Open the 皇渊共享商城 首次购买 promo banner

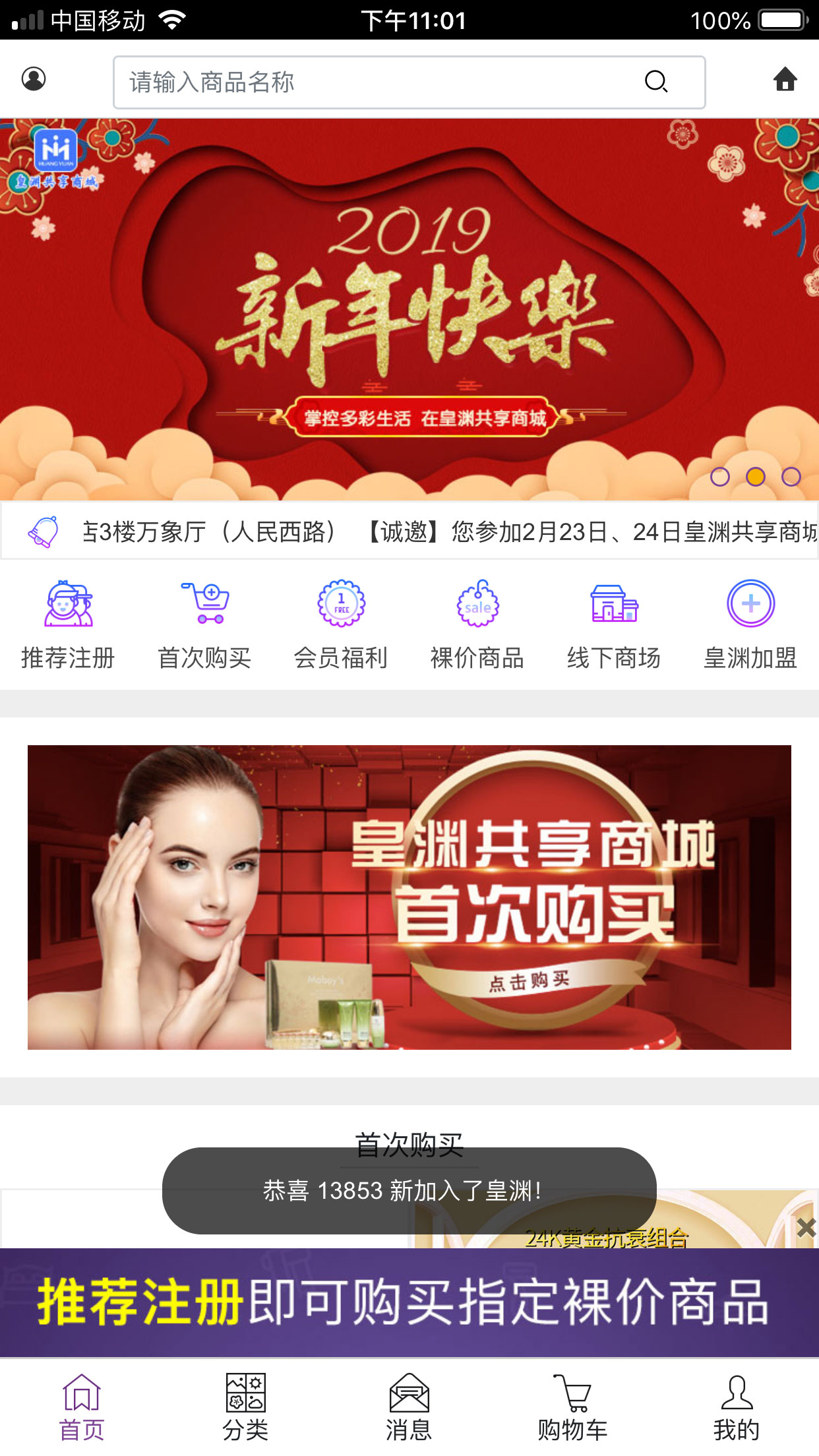tap(409, 897)
